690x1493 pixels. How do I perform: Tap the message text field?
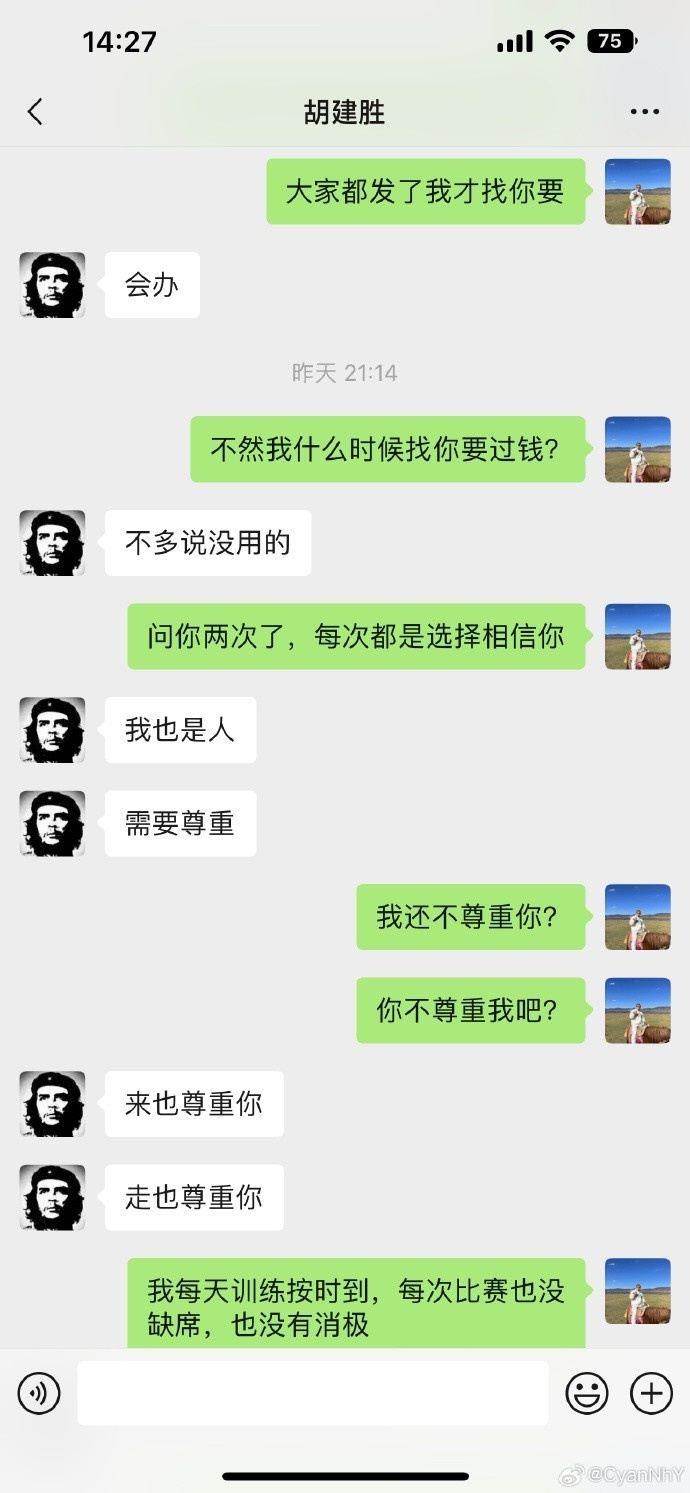[x=312, y=1392]
